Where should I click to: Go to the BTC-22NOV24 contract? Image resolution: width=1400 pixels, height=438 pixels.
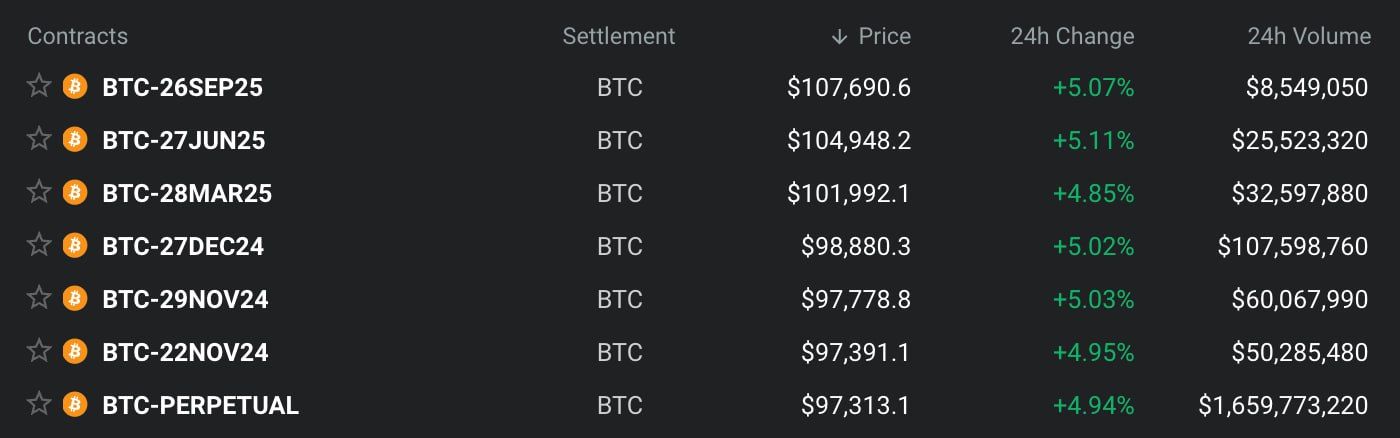point(185,352)
